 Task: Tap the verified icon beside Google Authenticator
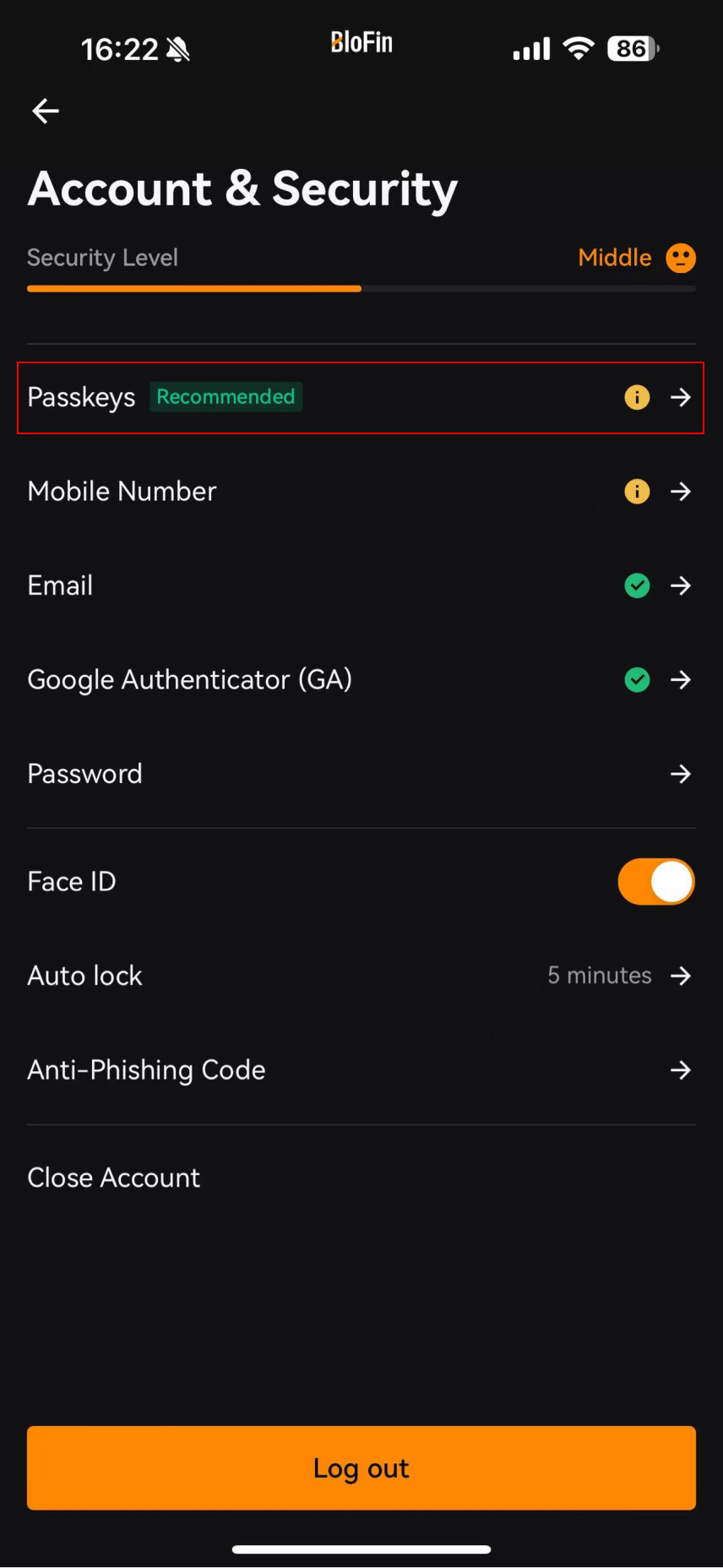click(637, 680)
